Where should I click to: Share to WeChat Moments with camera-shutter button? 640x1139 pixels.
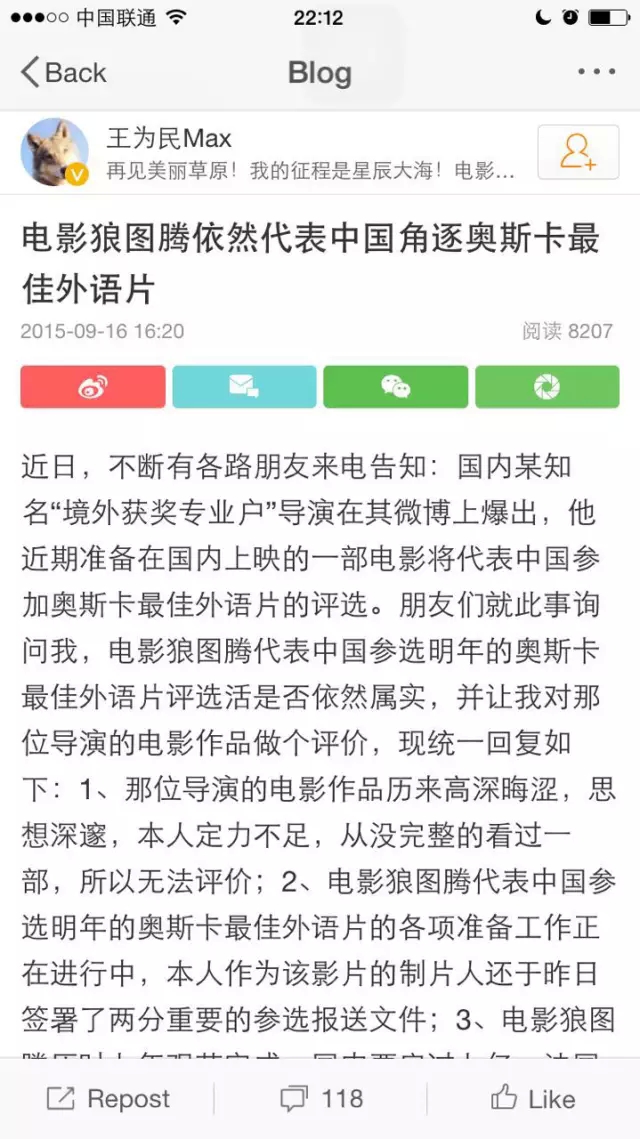[x=546, y=387]
